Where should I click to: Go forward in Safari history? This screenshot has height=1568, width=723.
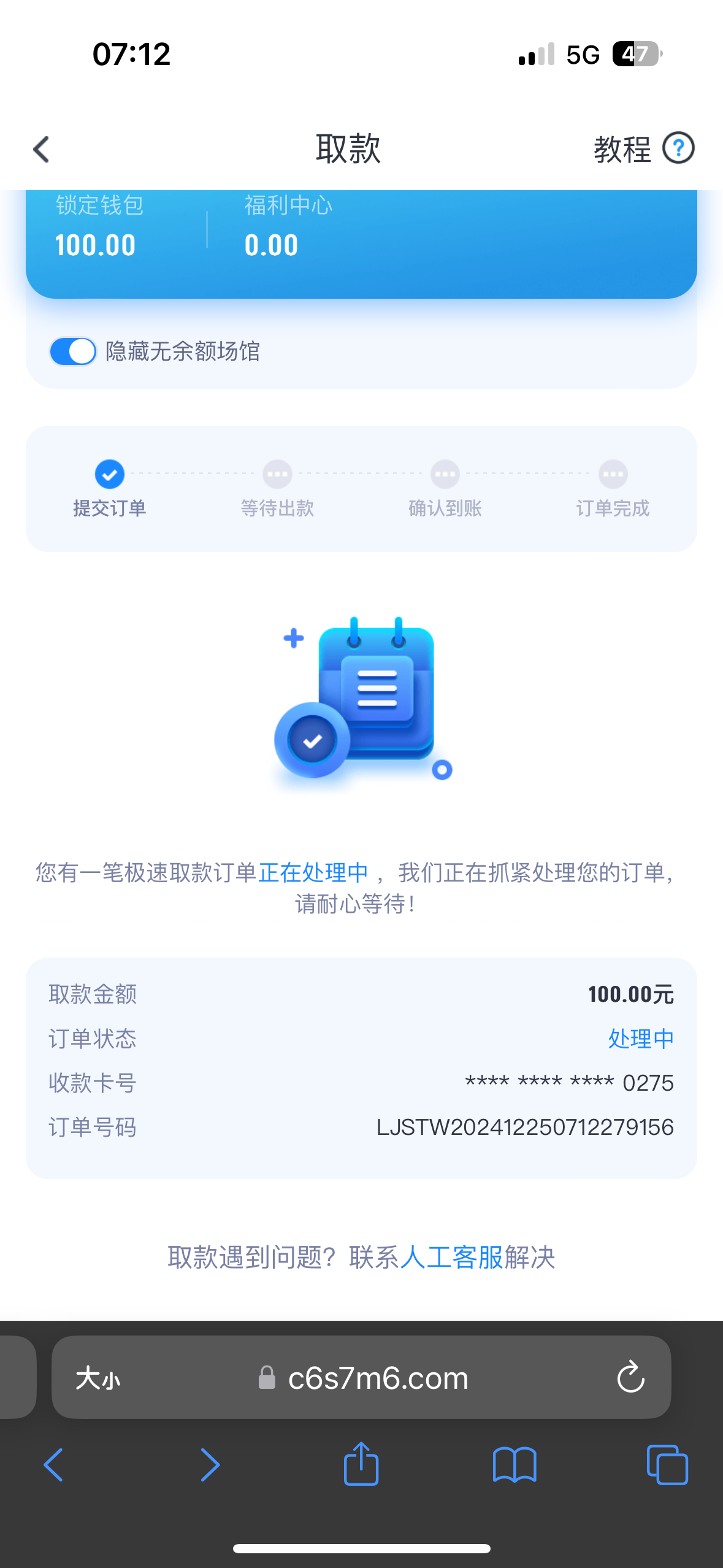210,1465
